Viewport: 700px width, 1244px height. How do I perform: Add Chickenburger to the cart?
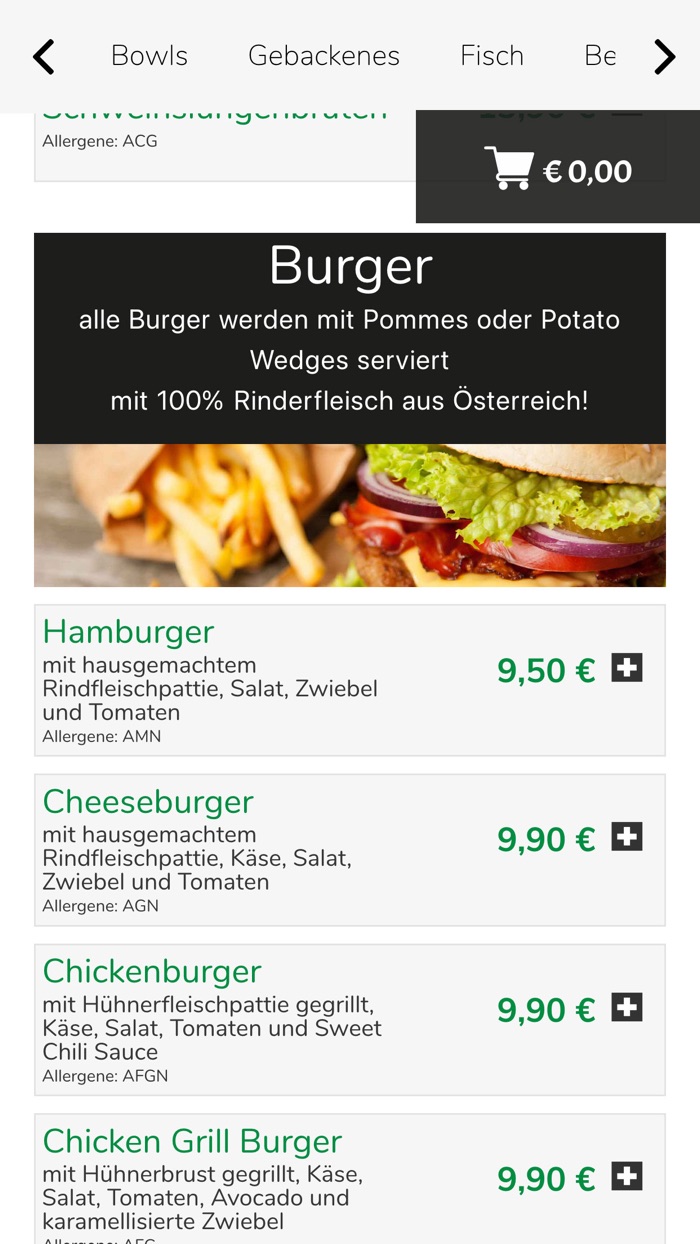click(627, 1007)
